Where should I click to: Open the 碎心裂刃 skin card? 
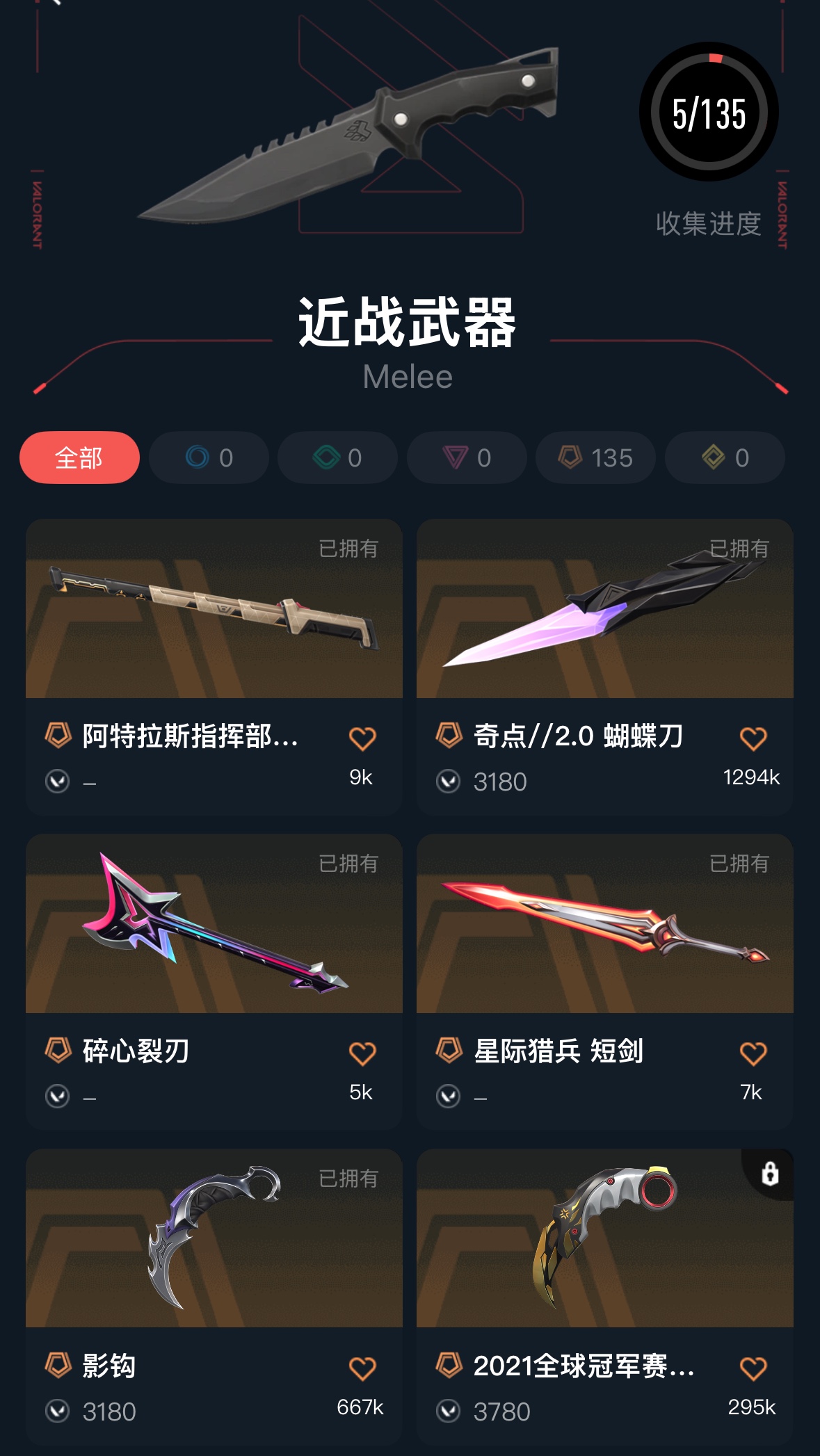pos(214,982)
